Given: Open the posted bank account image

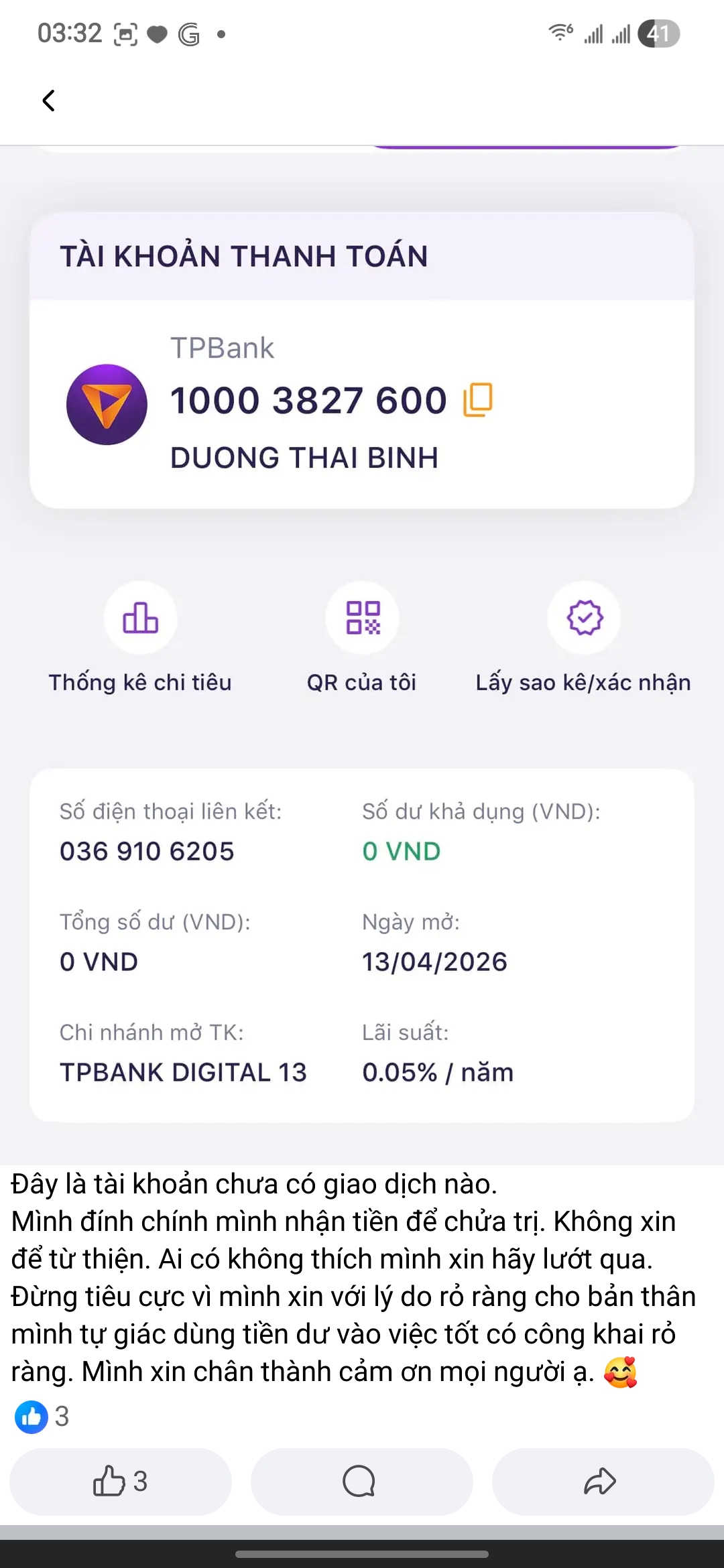Looking at the screenshot, I should 362,655.
